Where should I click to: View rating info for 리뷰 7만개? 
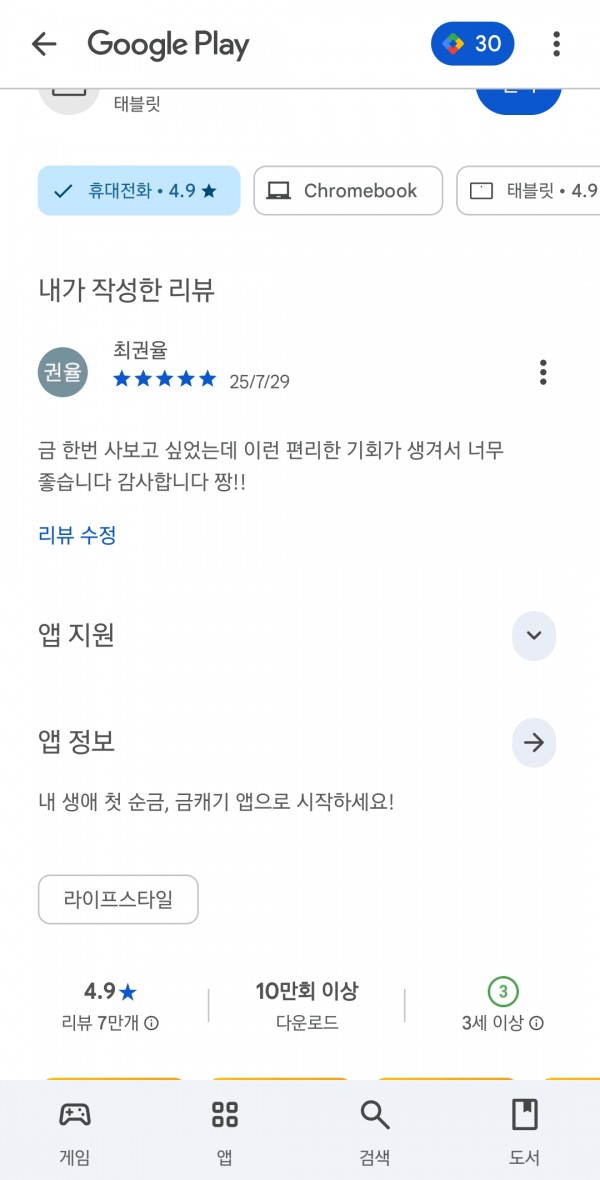click(151, 1023)
